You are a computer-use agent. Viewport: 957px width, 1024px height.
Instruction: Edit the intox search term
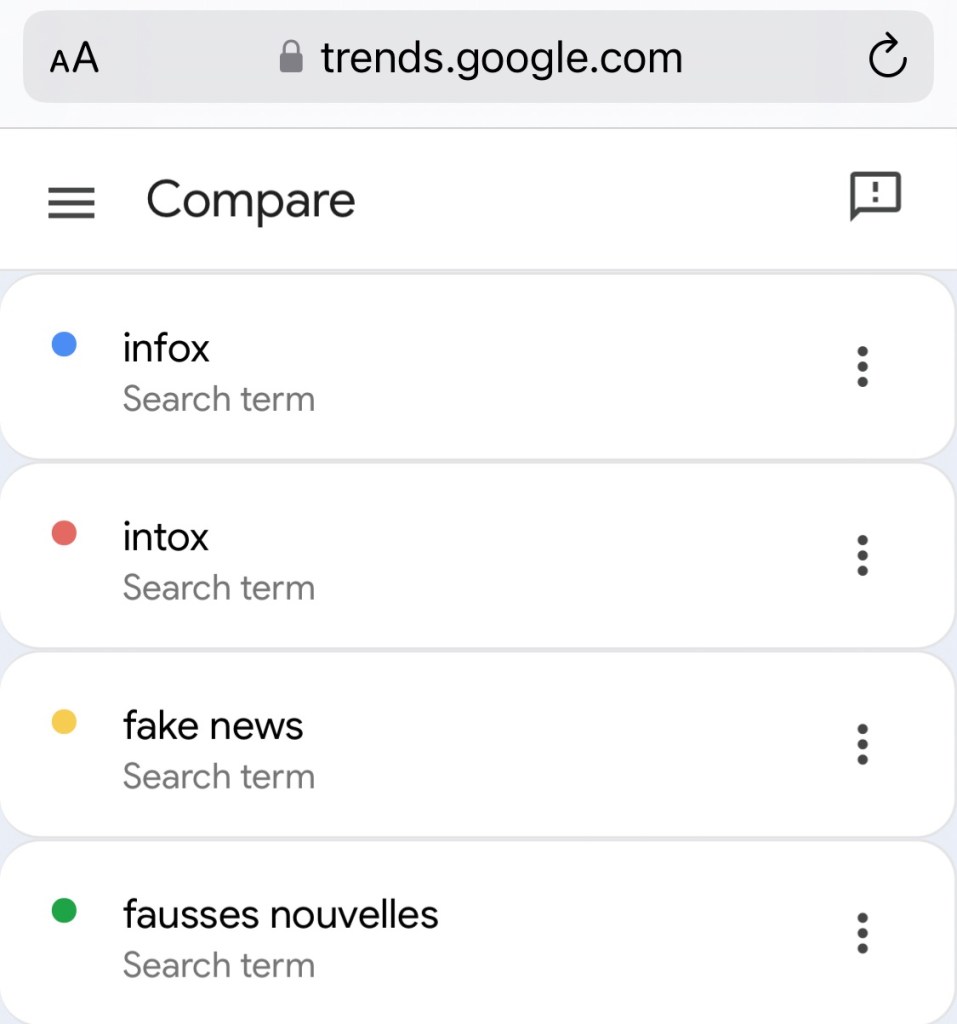point(166,538)
